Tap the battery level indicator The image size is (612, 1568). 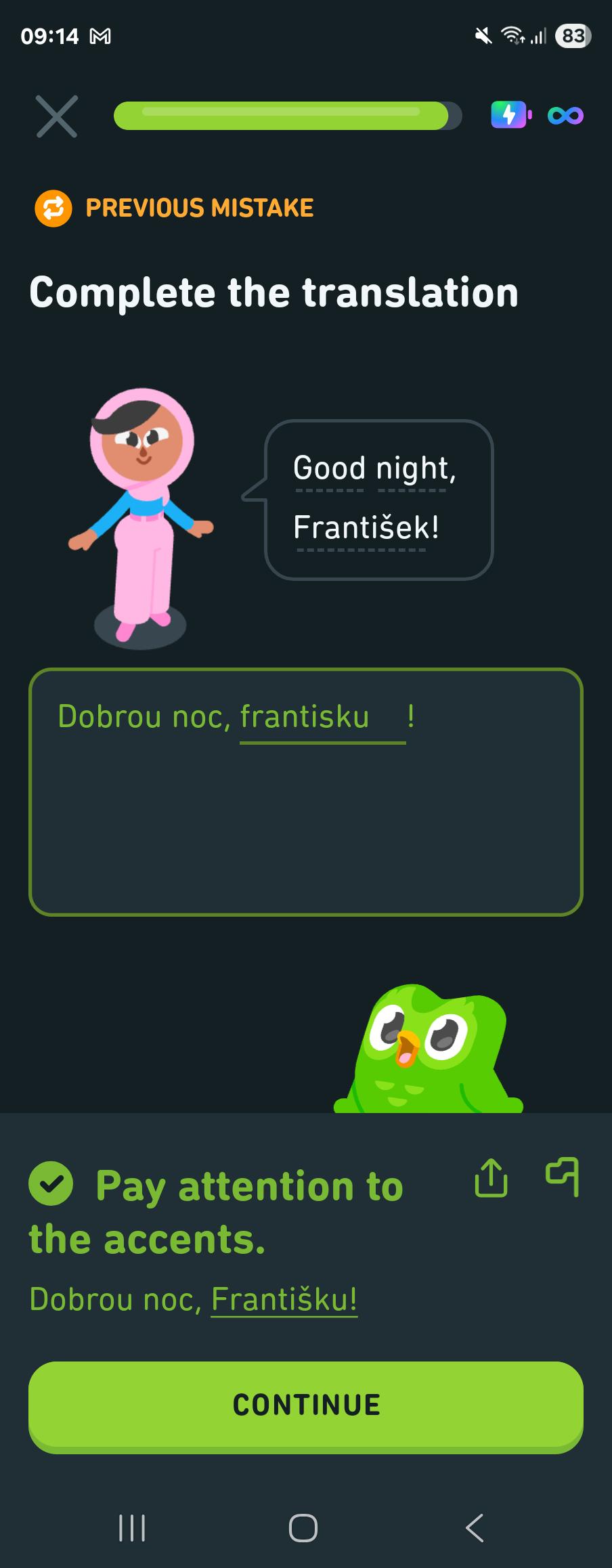click(571, 36)
